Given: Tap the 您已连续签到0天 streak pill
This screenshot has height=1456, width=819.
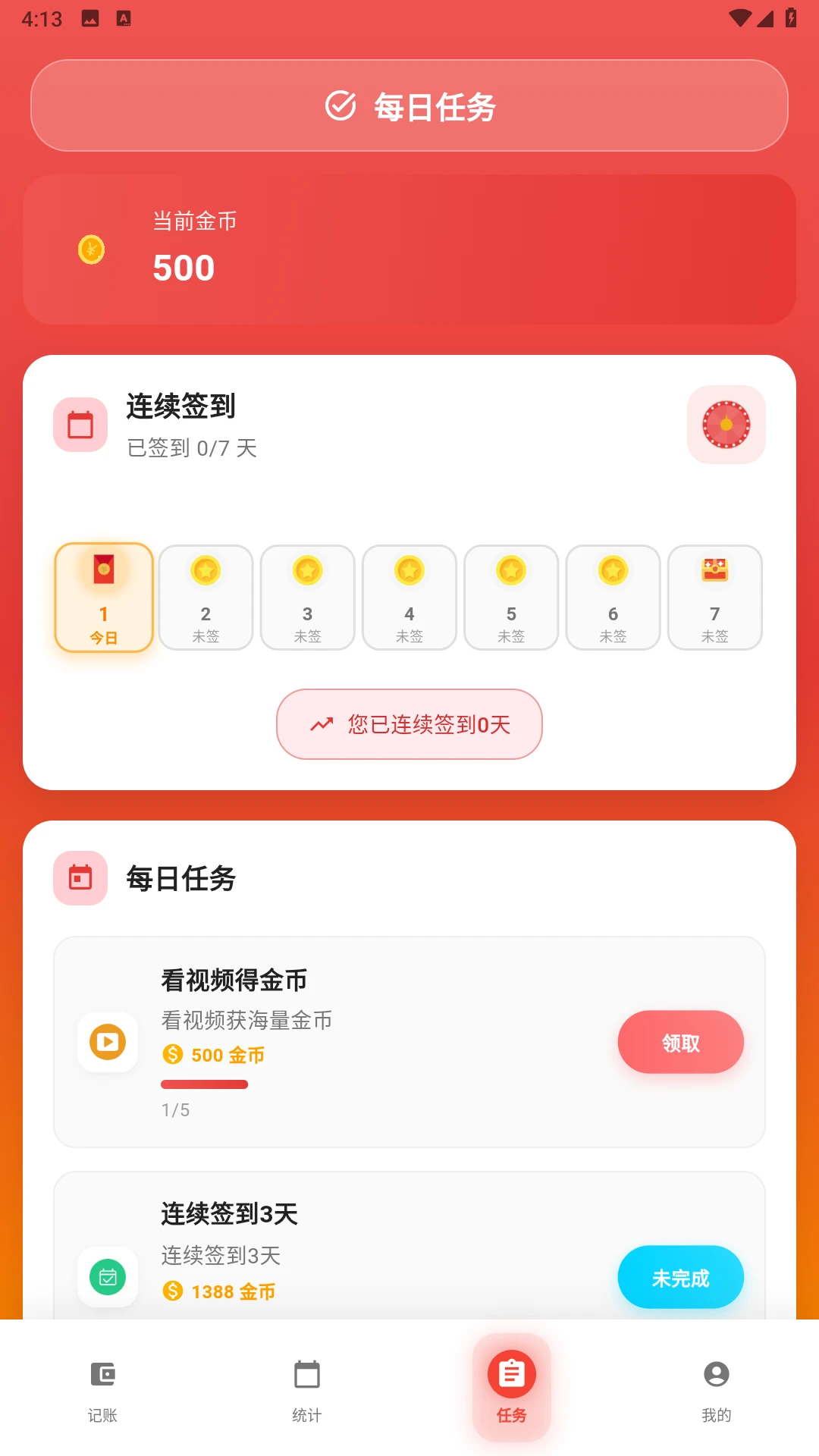Looking at the screenshot, I should 409,724.
